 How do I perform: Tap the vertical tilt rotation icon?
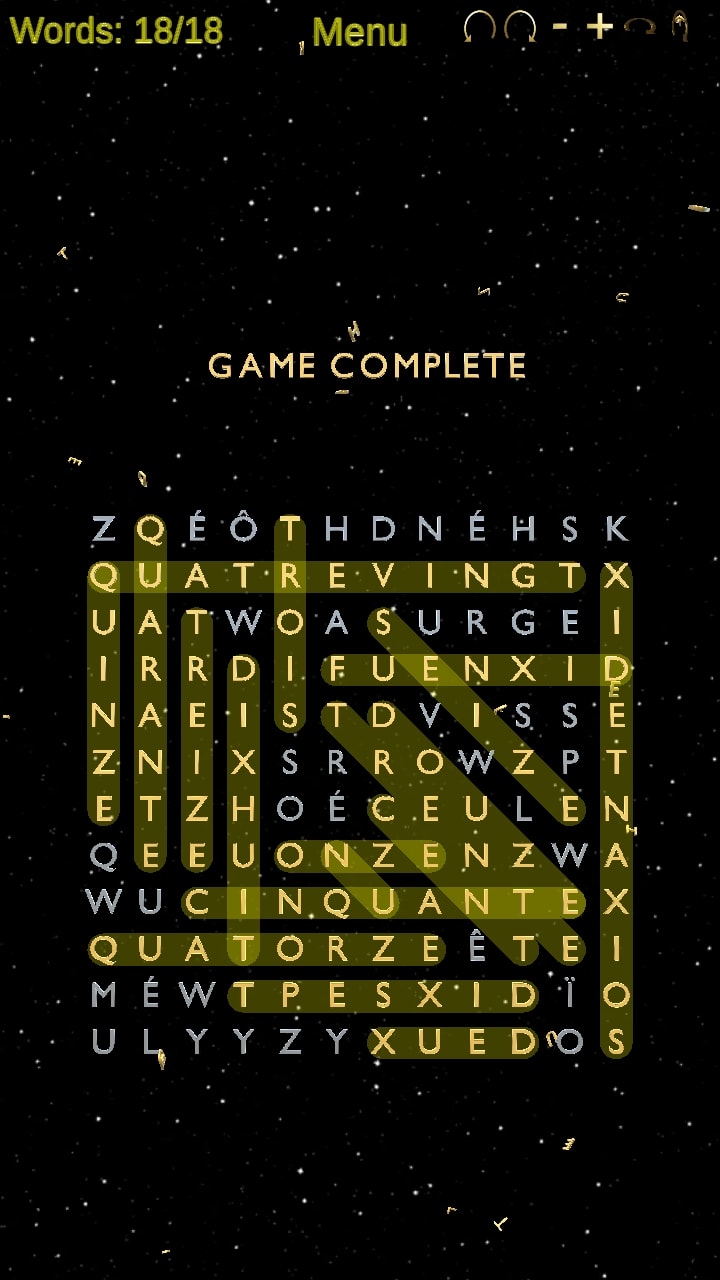(680, 26)
